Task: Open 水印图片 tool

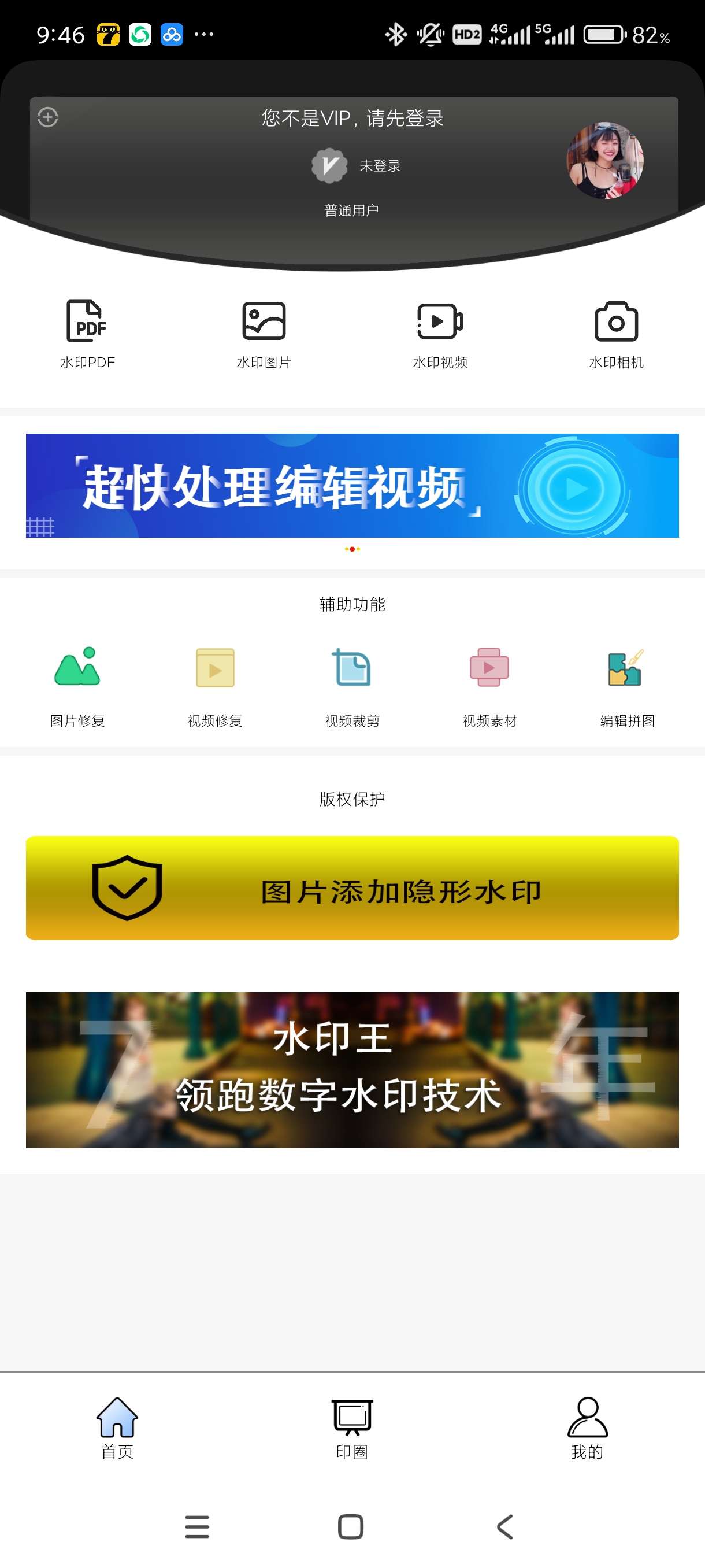Action: [264, 333]
